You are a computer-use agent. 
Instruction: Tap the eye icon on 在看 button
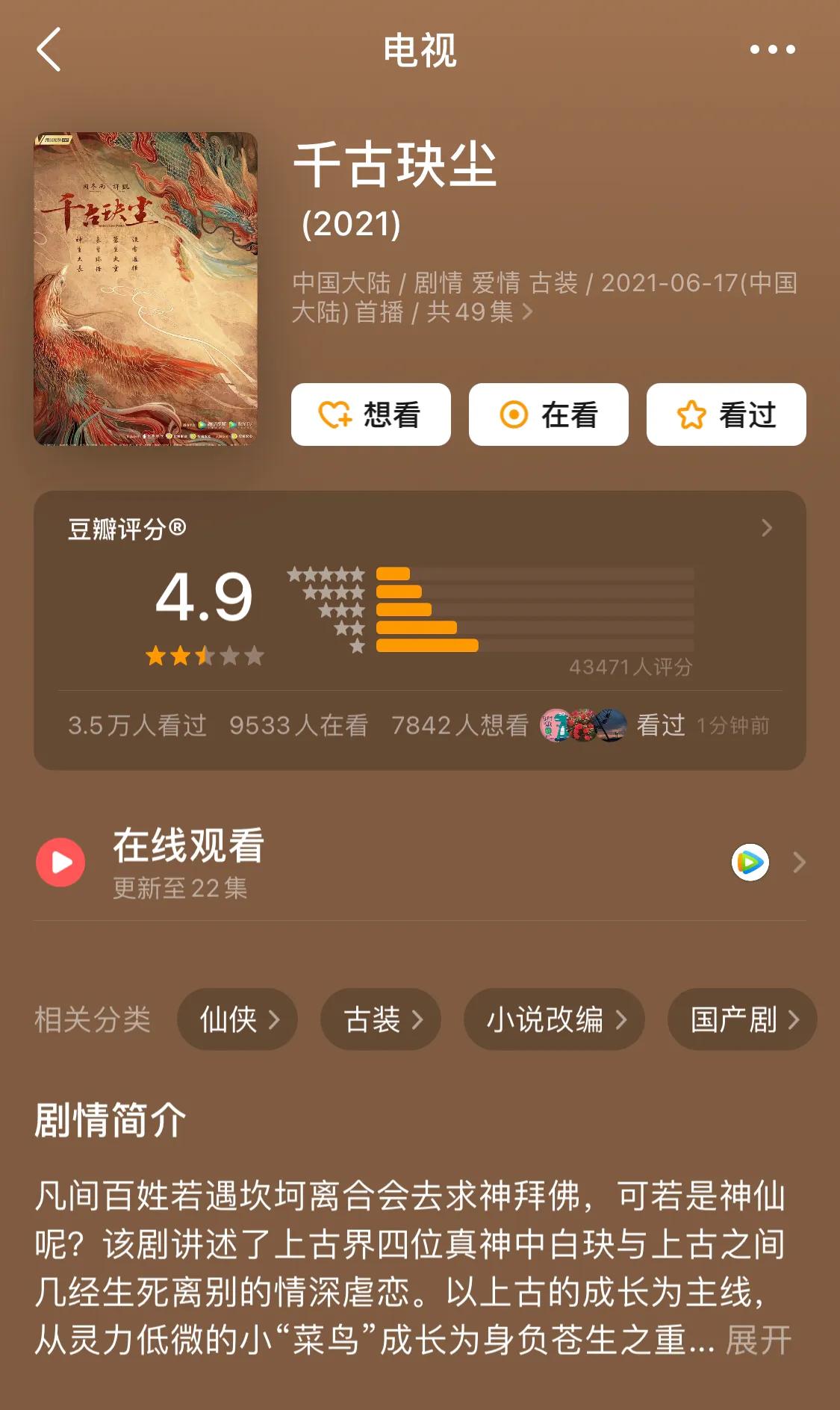[x=512, y=414]
